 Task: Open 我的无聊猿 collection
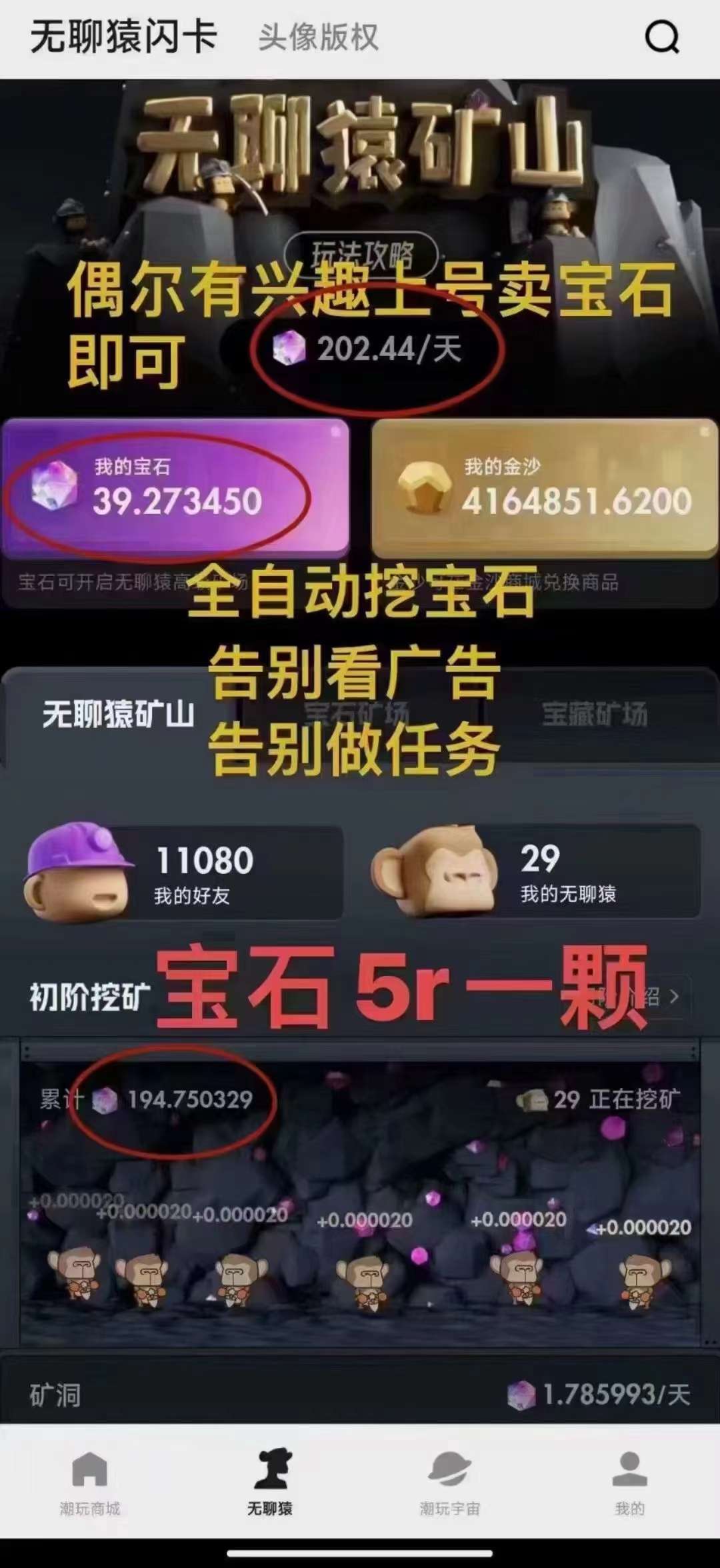click(x=535, y=872)
